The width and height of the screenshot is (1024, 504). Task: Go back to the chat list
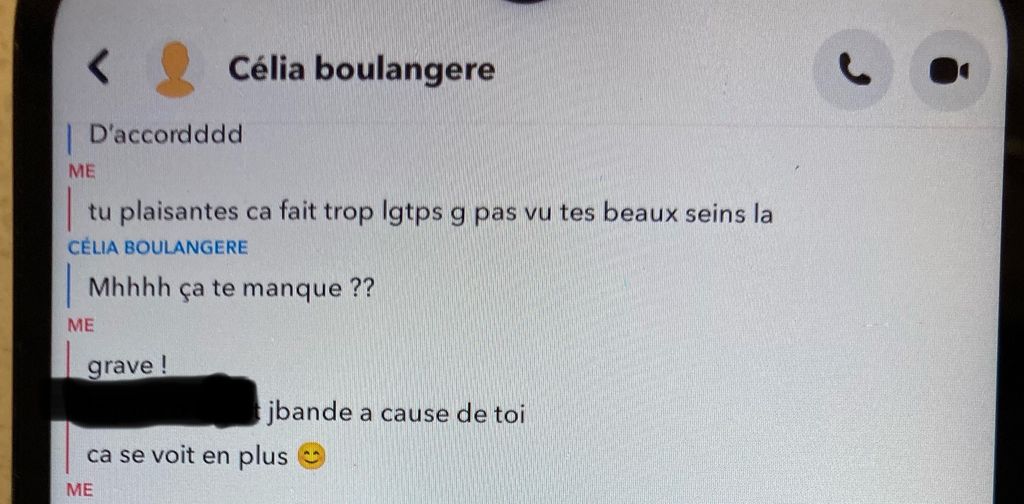point(97,69)
